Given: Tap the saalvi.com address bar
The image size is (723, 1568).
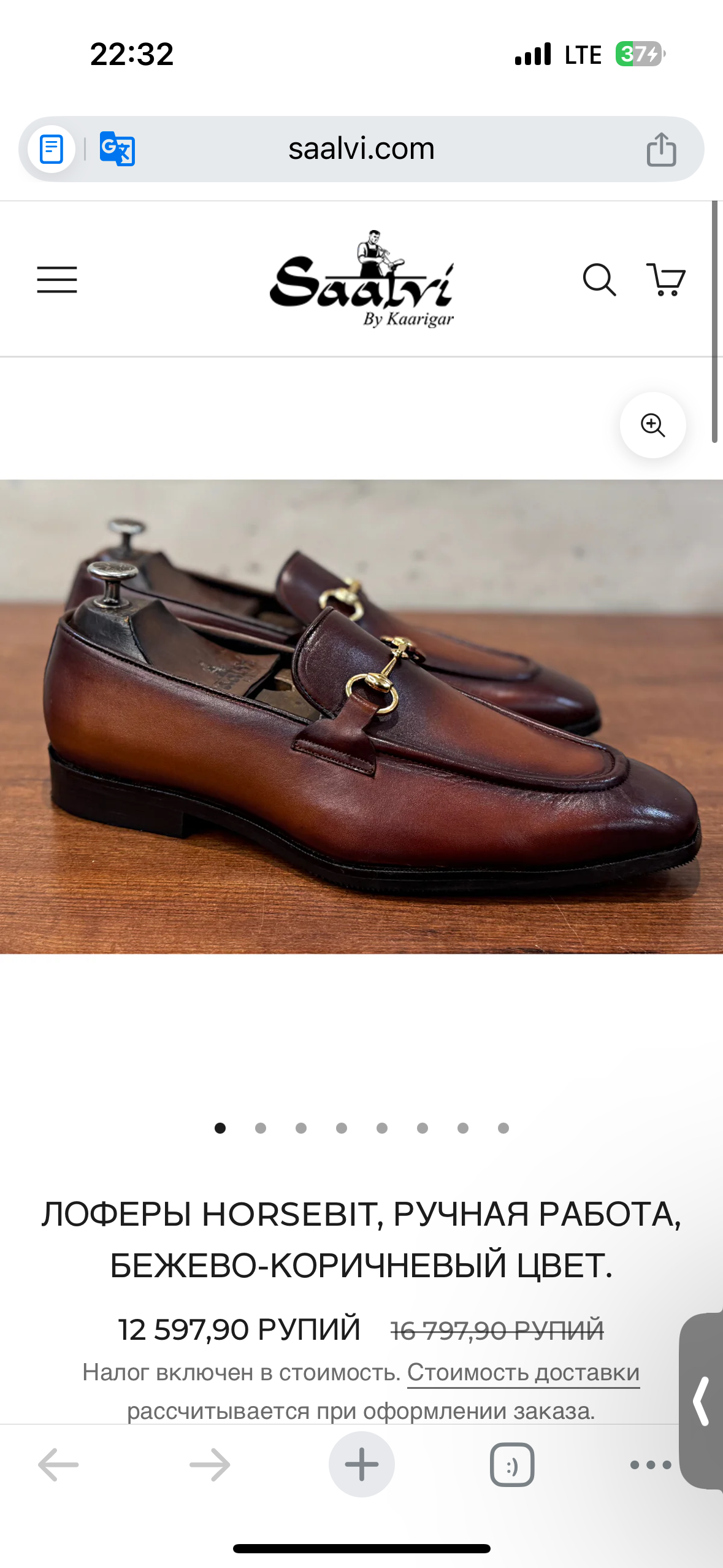Looking at the screenshot, I should point(361,149).
